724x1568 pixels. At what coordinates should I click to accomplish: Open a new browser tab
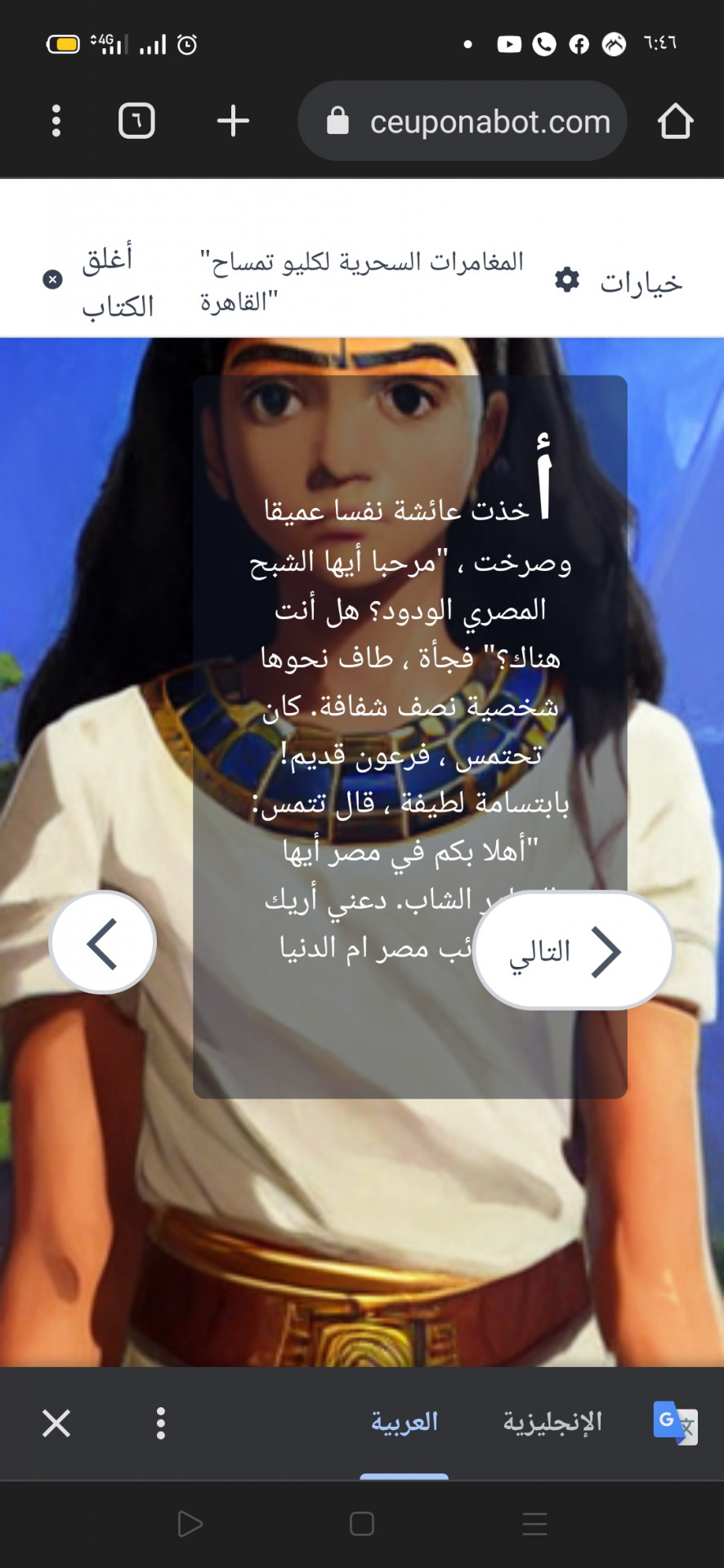pyautogui.click(x=233, y=121)
